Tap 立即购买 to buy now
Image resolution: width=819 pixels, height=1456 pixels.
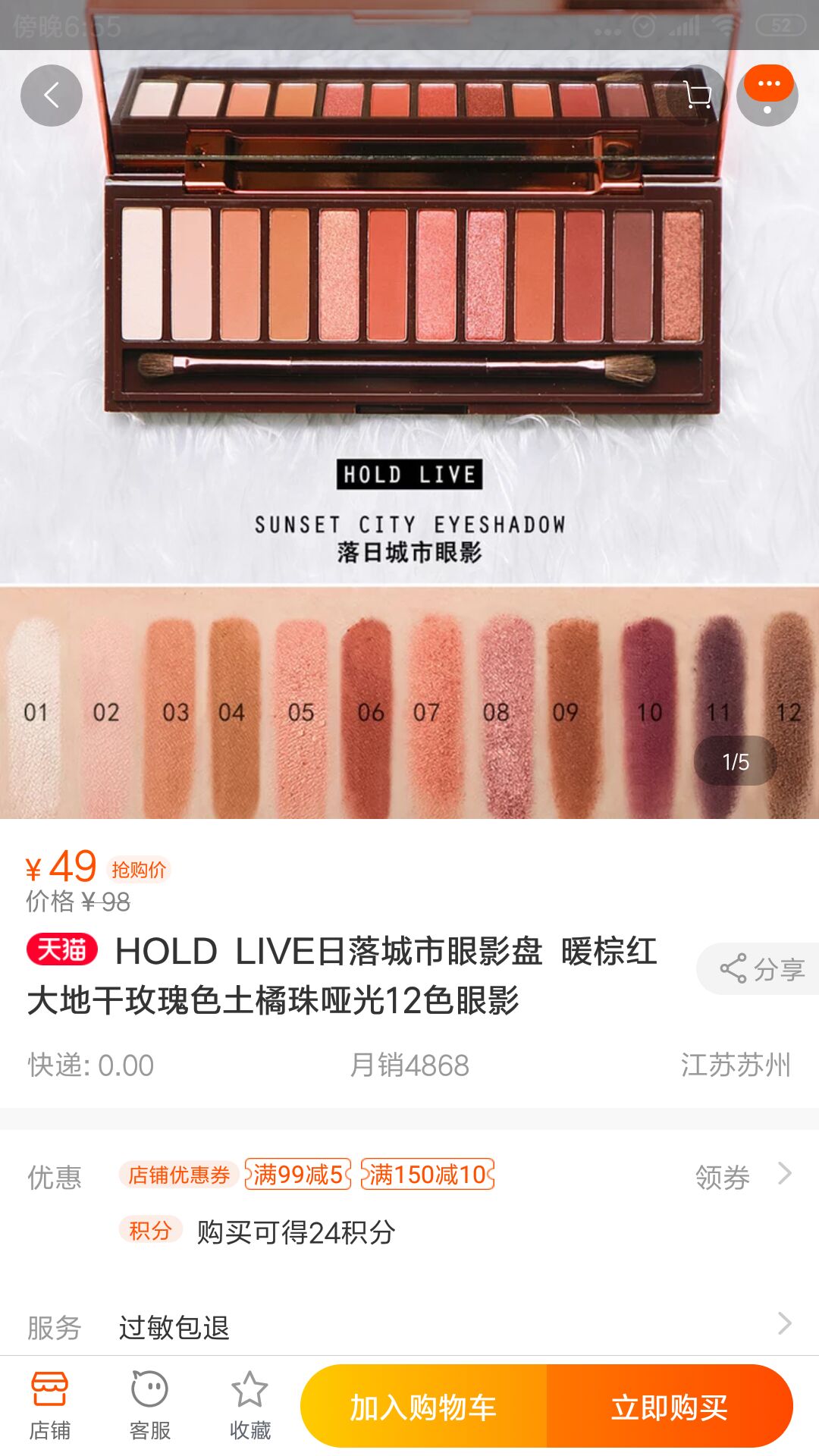pos(670,1407)
